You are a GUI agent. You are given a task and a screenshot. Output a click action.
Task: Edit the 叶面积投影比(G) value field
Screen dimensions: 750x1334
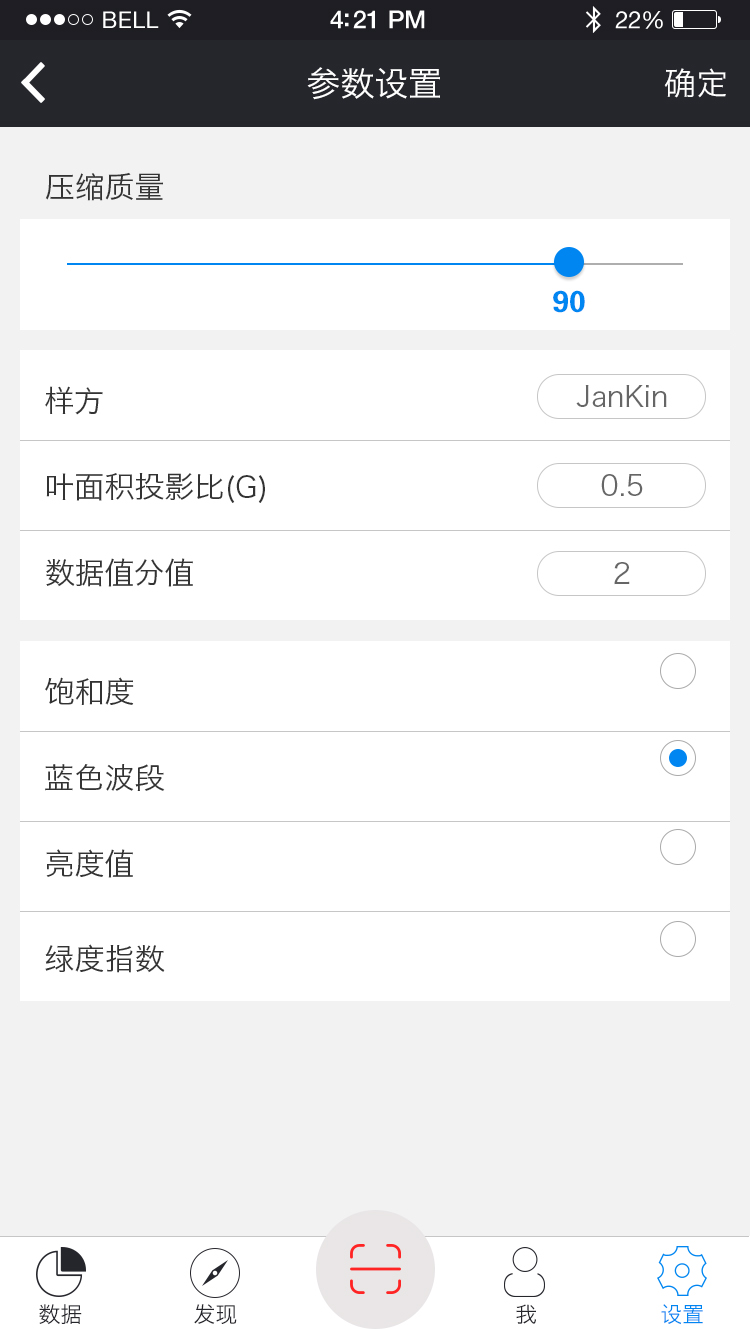[x=621, y=486]
